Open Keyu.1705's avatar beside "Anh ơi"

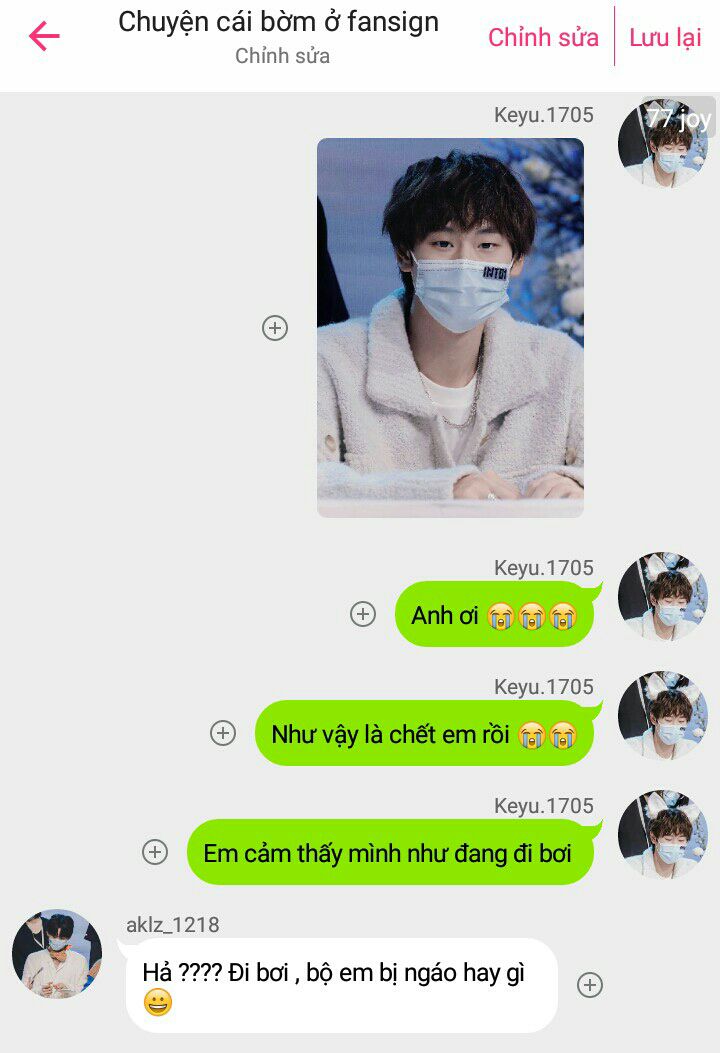pyautogui.click(x=662, y=597)
